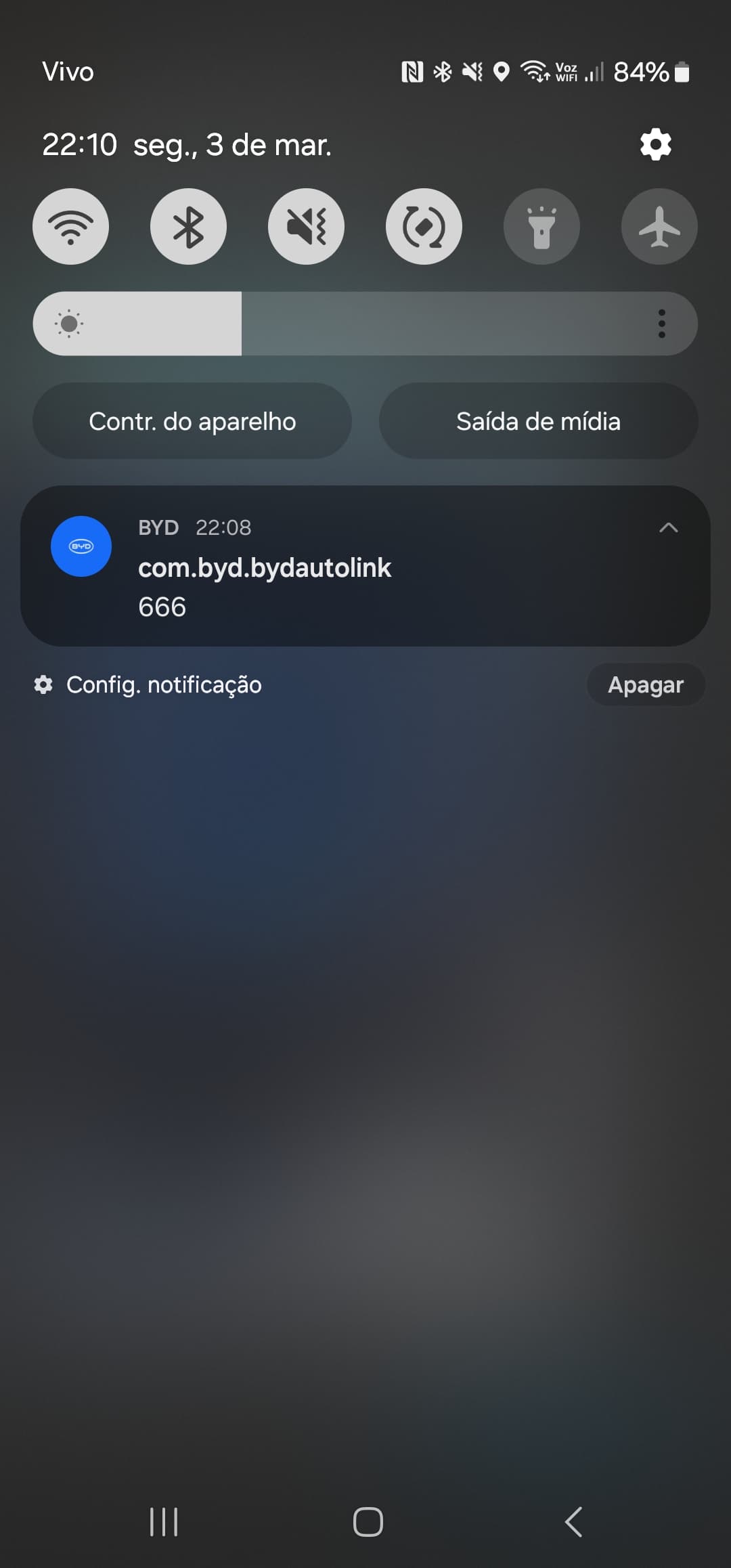Turn on the flashlight
Image resolution: width=731 pixels, height=1568 pixels.
tap(541, 226)
